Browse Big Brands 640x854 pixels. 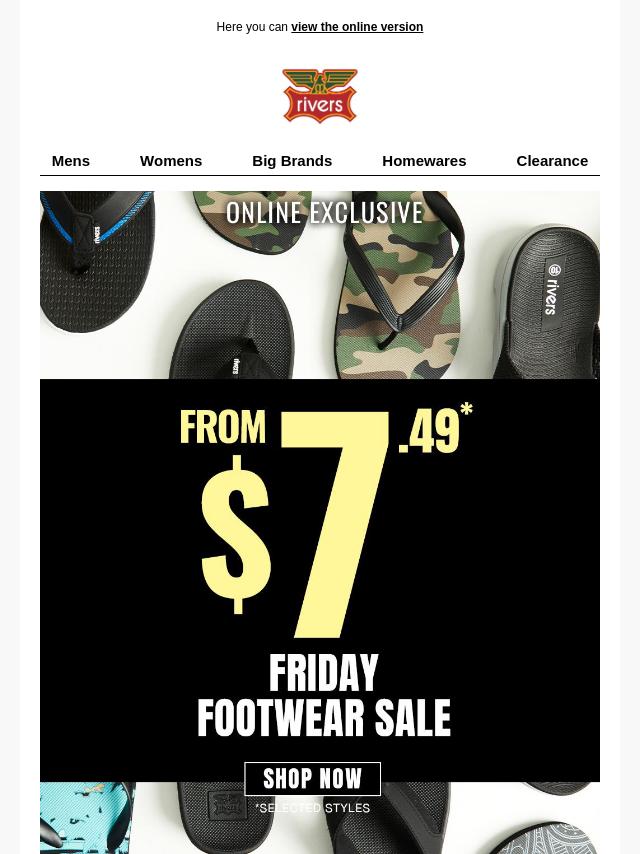(x=292, y=160)
